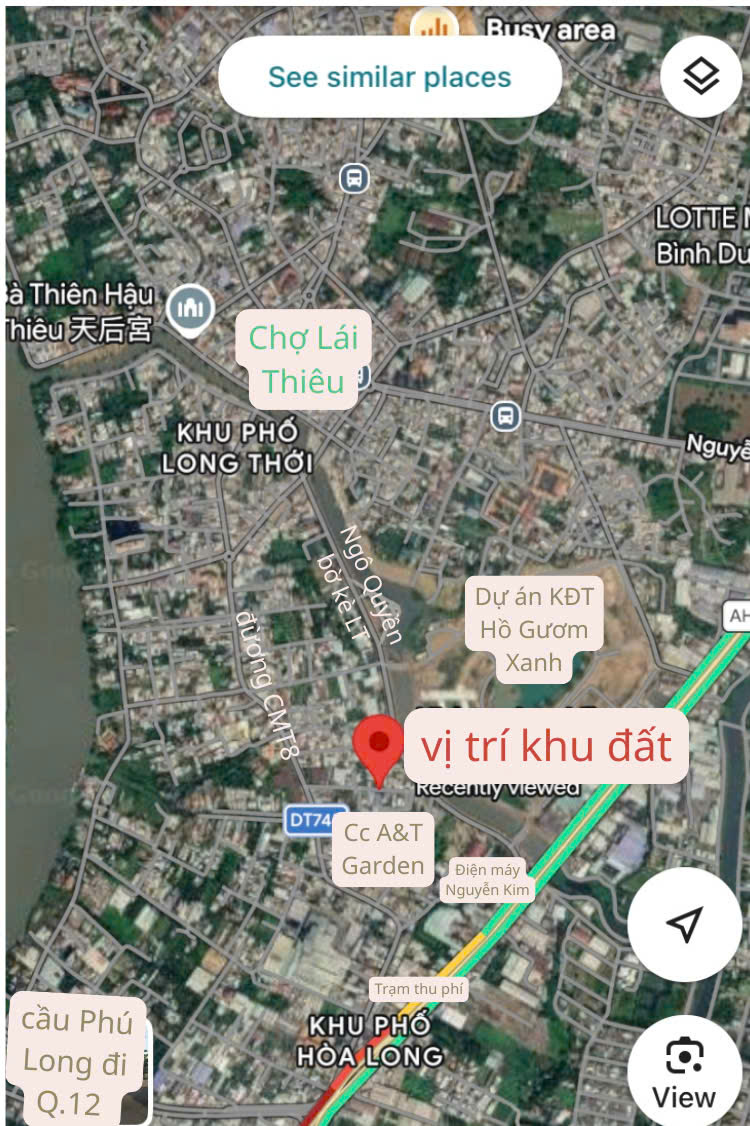Tap See similar places button
Viewport: 750px width, 1126px height.
(x=389, y=77)
